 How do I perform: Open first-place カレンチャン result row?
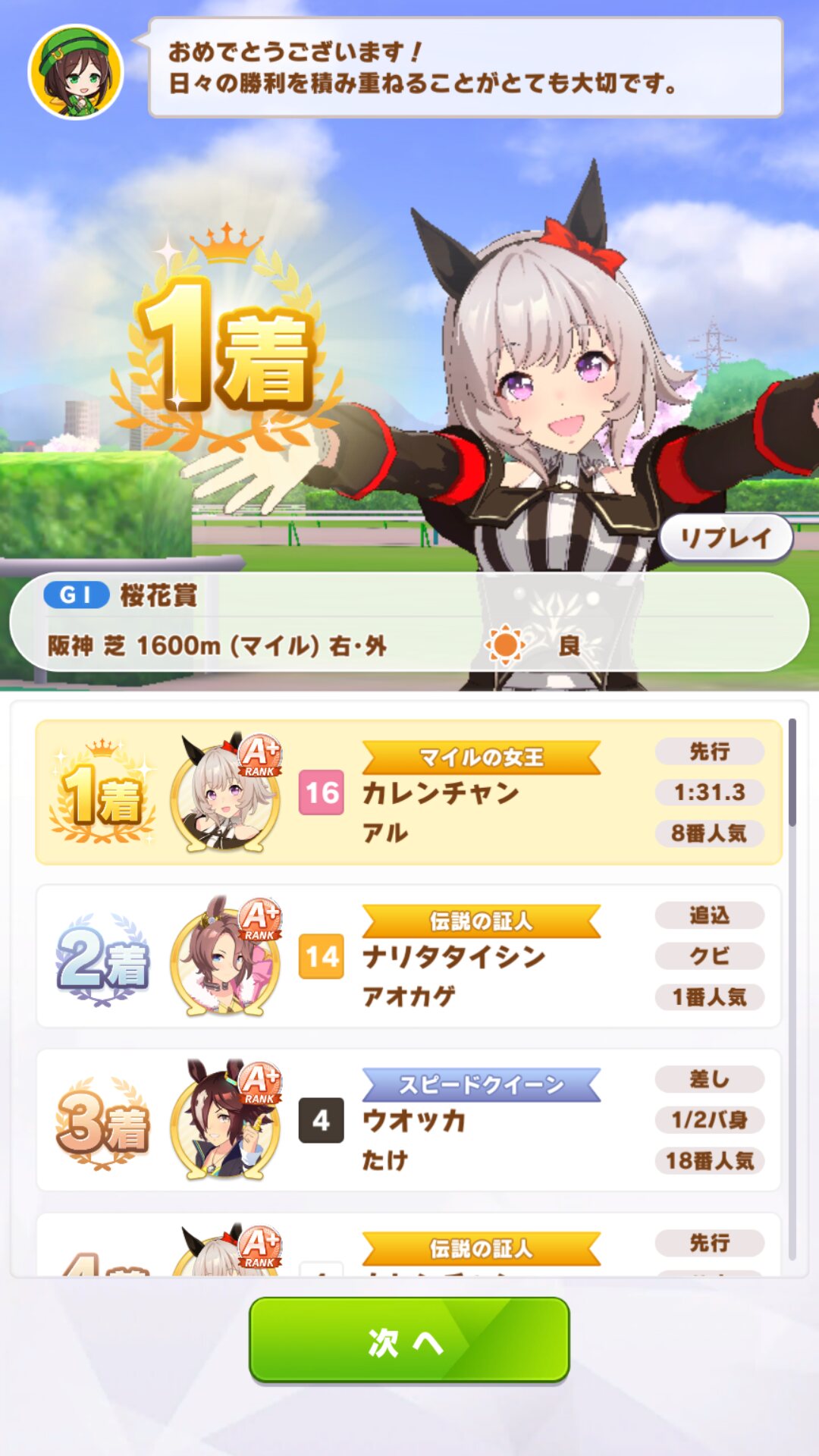(409, 792)
